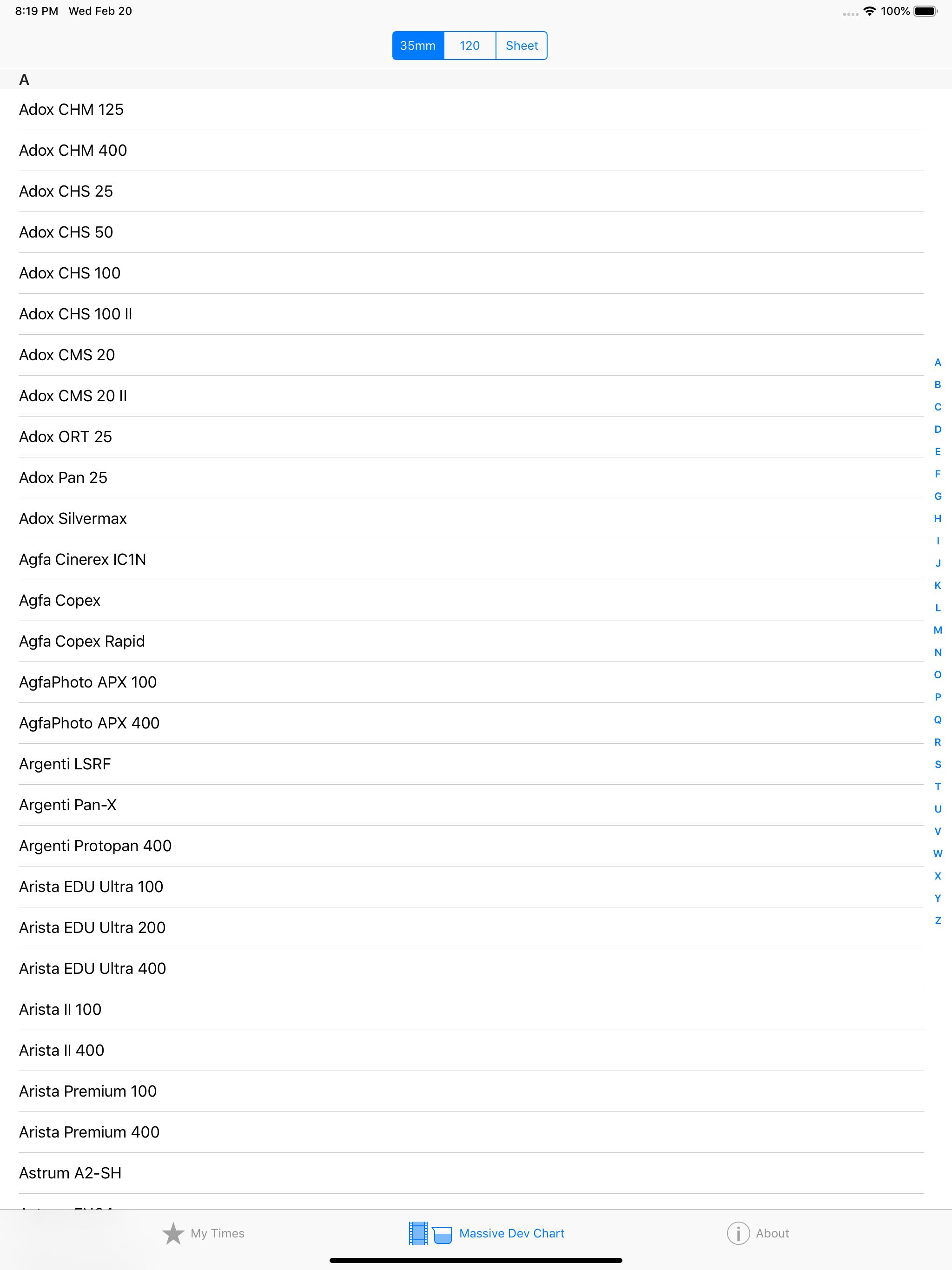The image size is (952, 1270).
Task: Select Argenti Pan-X film
Action: (67, 804)
